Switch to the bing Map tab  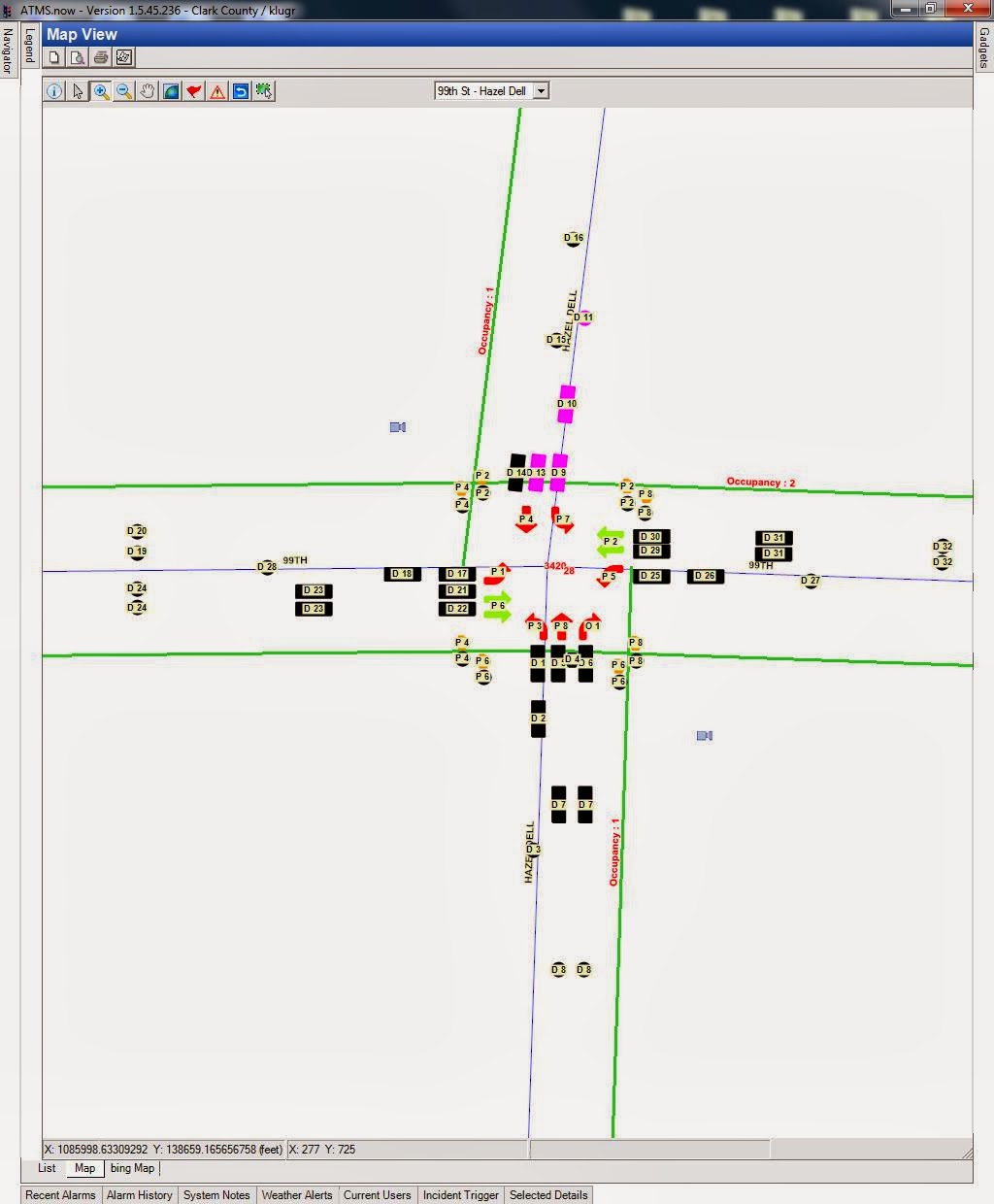pyautogui.click(x=132, y=1168)
